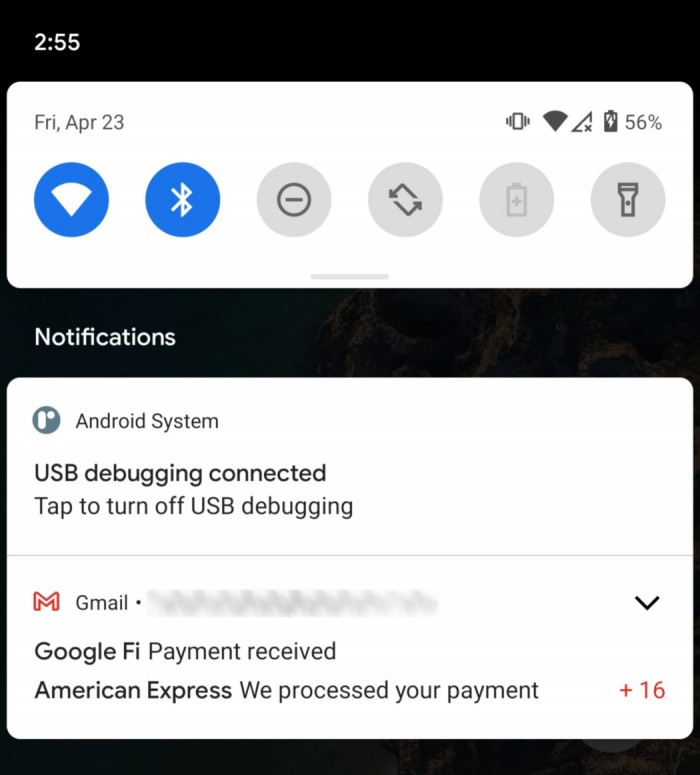Expand the Gmail notification group
The height and width of the screenshot is (775, 700).
(647, 602)
